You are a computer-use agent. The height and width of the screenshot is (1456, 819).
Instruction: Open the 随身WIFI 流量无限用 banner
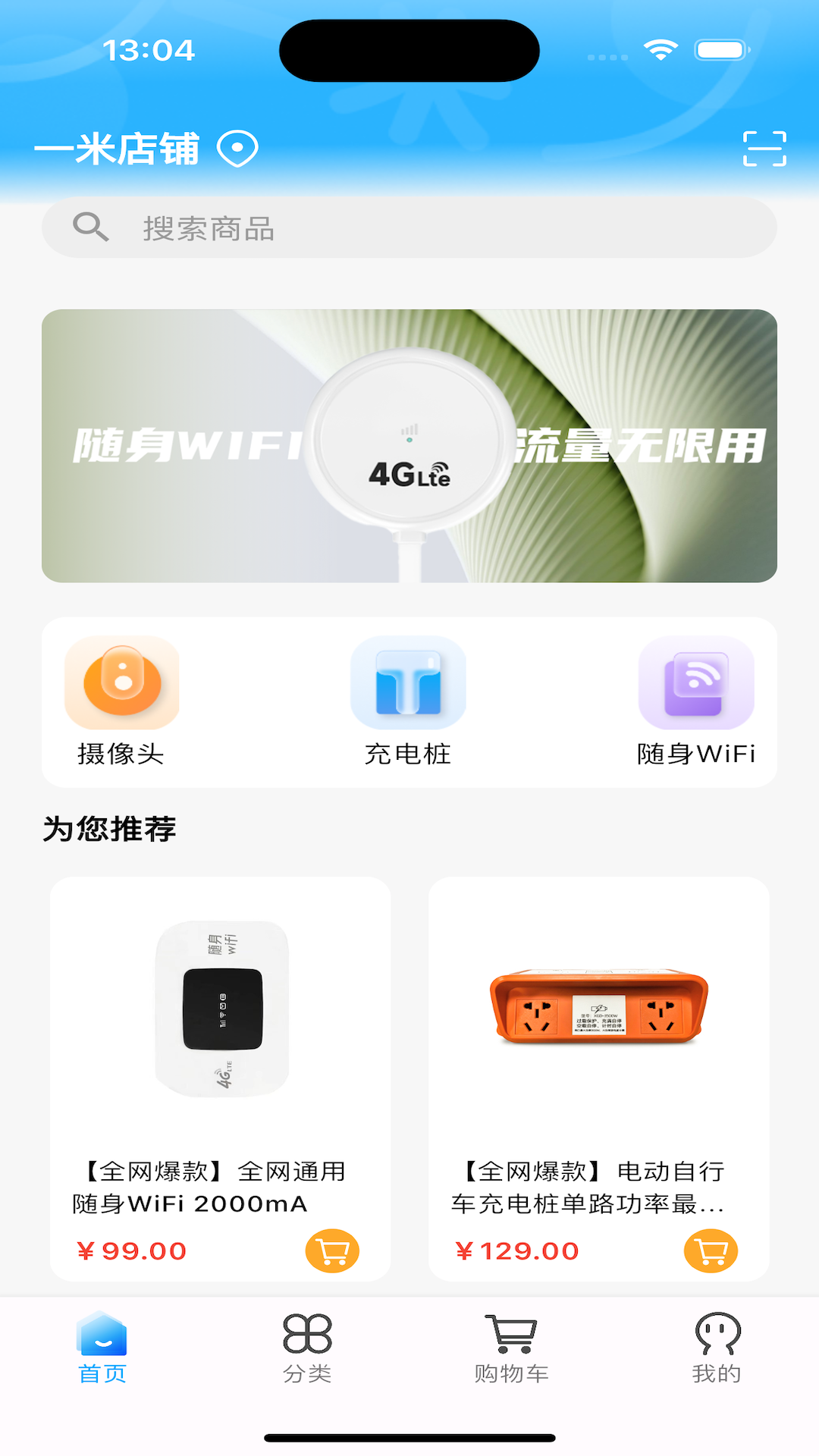coord(409,446)
